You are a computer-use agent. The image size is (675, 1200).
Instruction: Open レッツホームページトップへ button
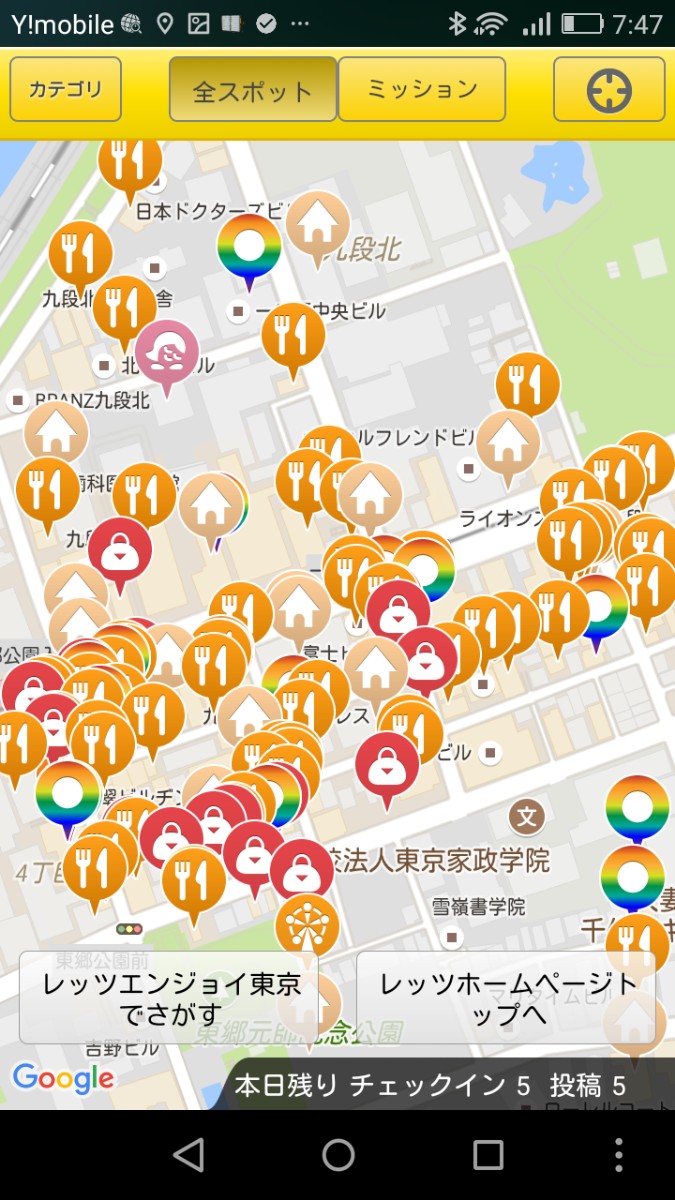click(507, 998)
